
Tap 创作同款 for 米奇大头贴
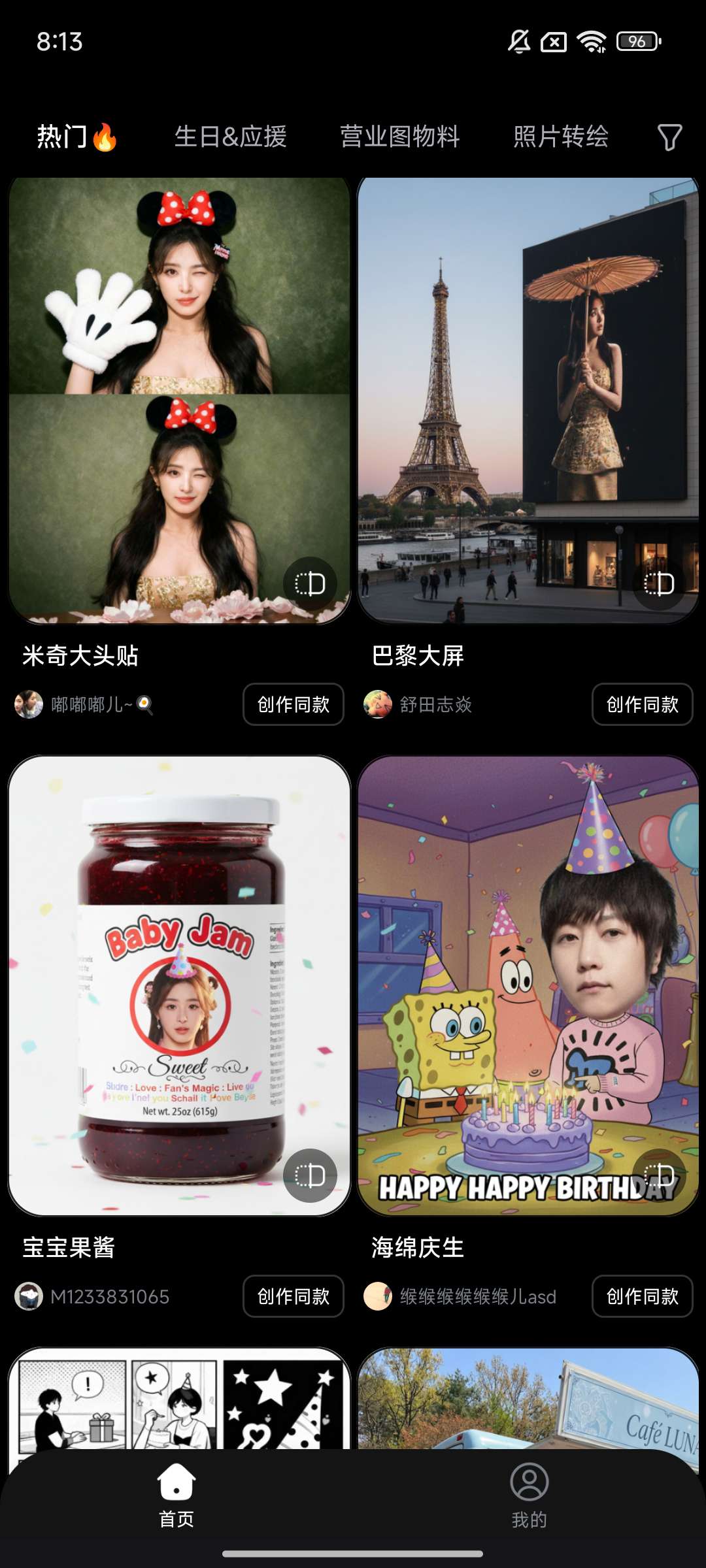(293, 704)
